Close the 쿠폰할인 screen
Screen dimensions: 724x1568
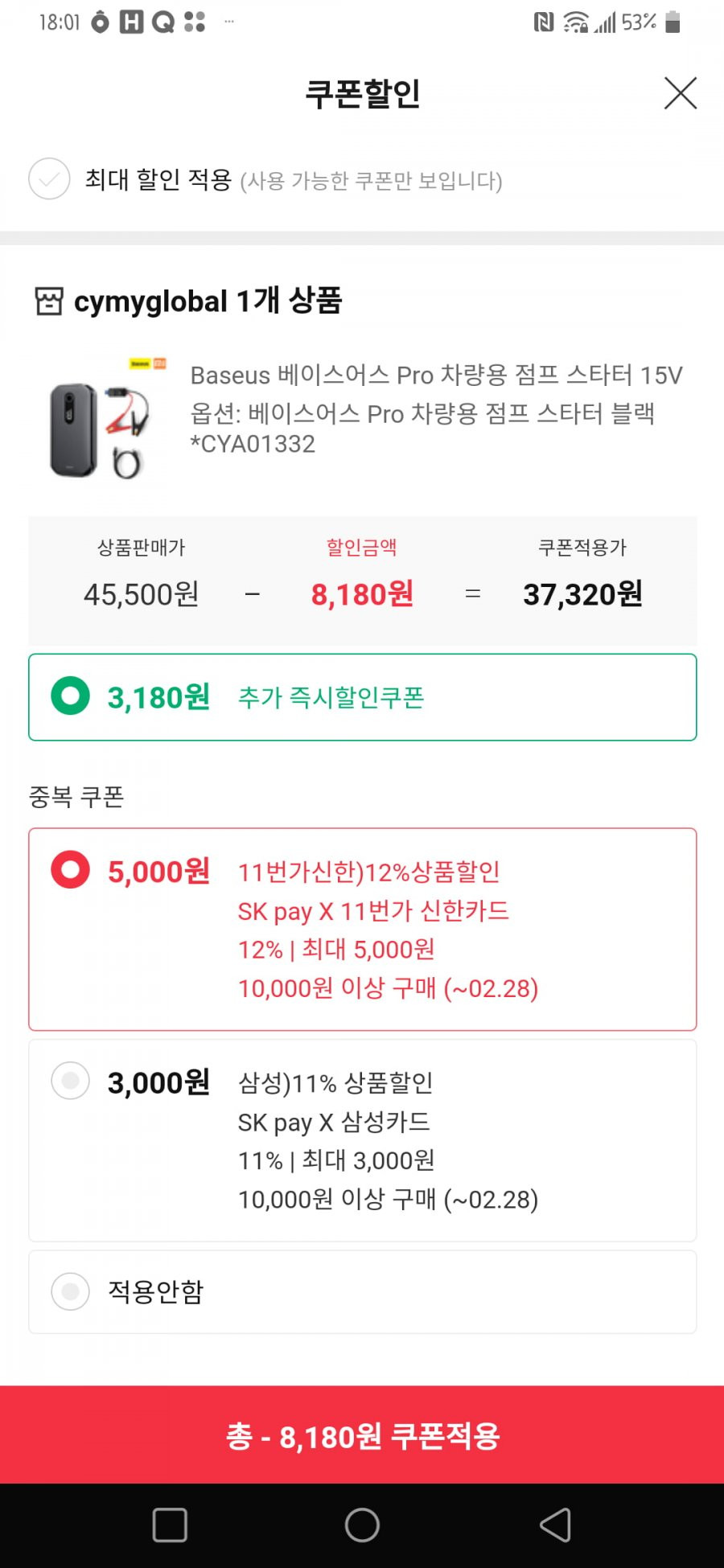pyautogui.click(x=681, y=93)
